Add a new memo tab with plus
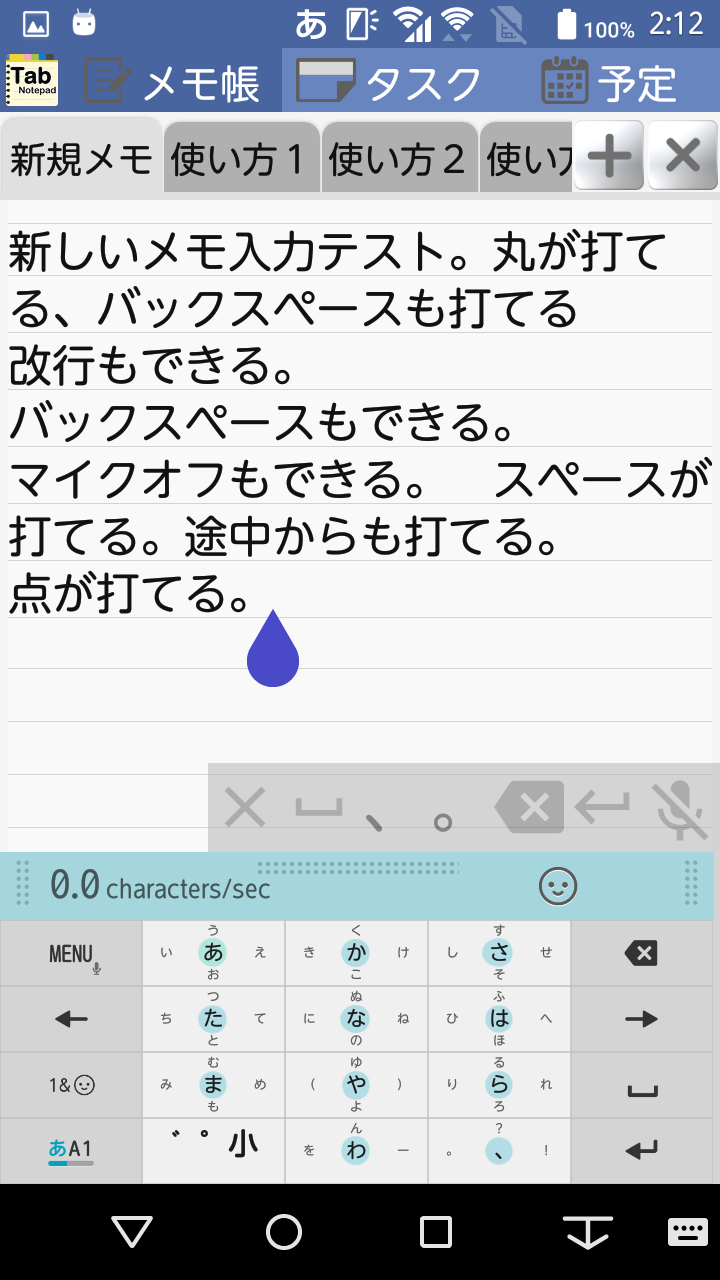 pyautogui.click(x=609, y=156)
